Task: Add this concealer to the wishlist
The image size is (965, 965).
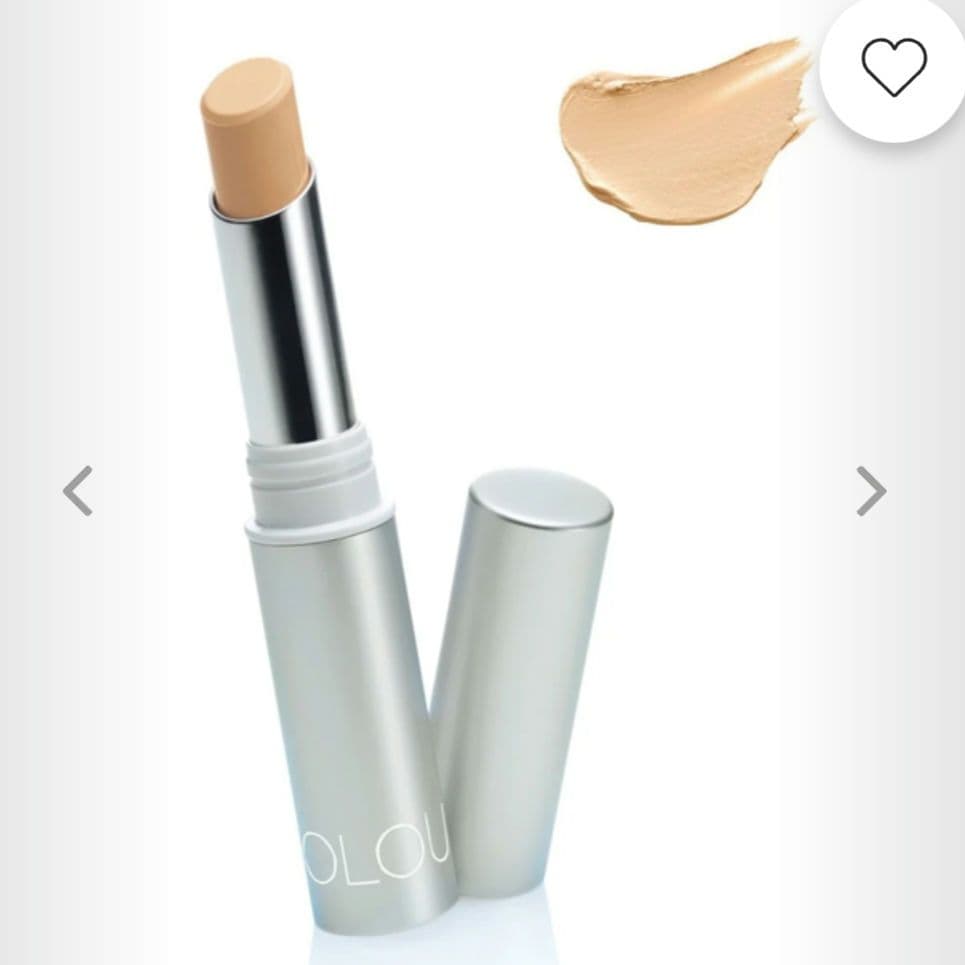Action: (893, 68)
